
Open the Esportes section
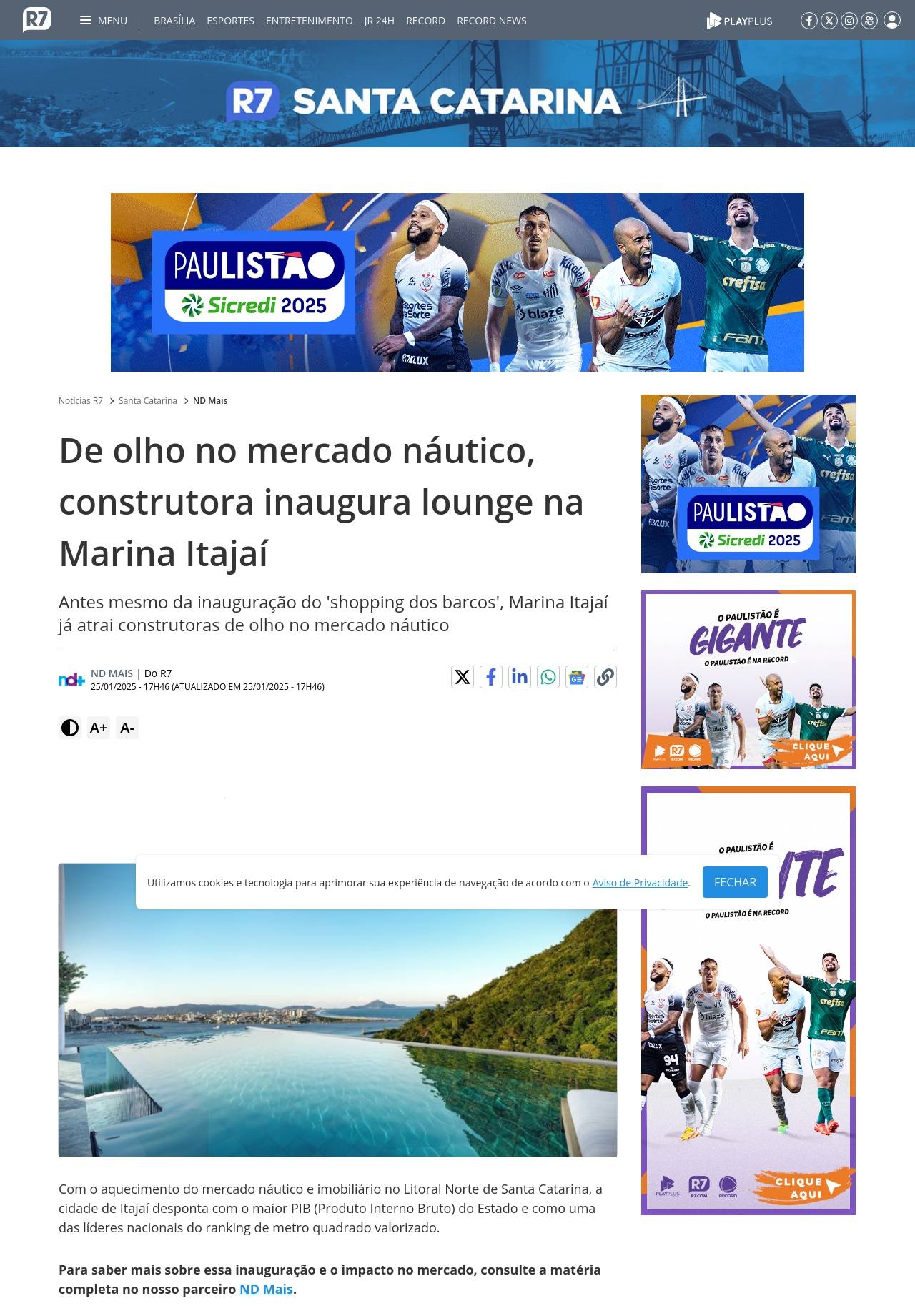pyautogui.click(x=230, y=21)
